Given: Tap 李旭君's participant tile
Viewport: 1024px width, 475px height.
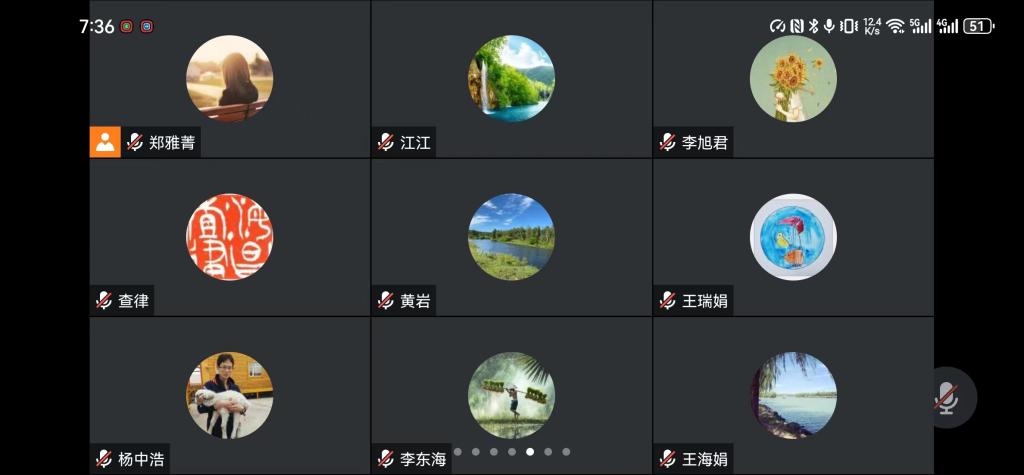Looking at the screenshot, I should [x=793, y=79].
